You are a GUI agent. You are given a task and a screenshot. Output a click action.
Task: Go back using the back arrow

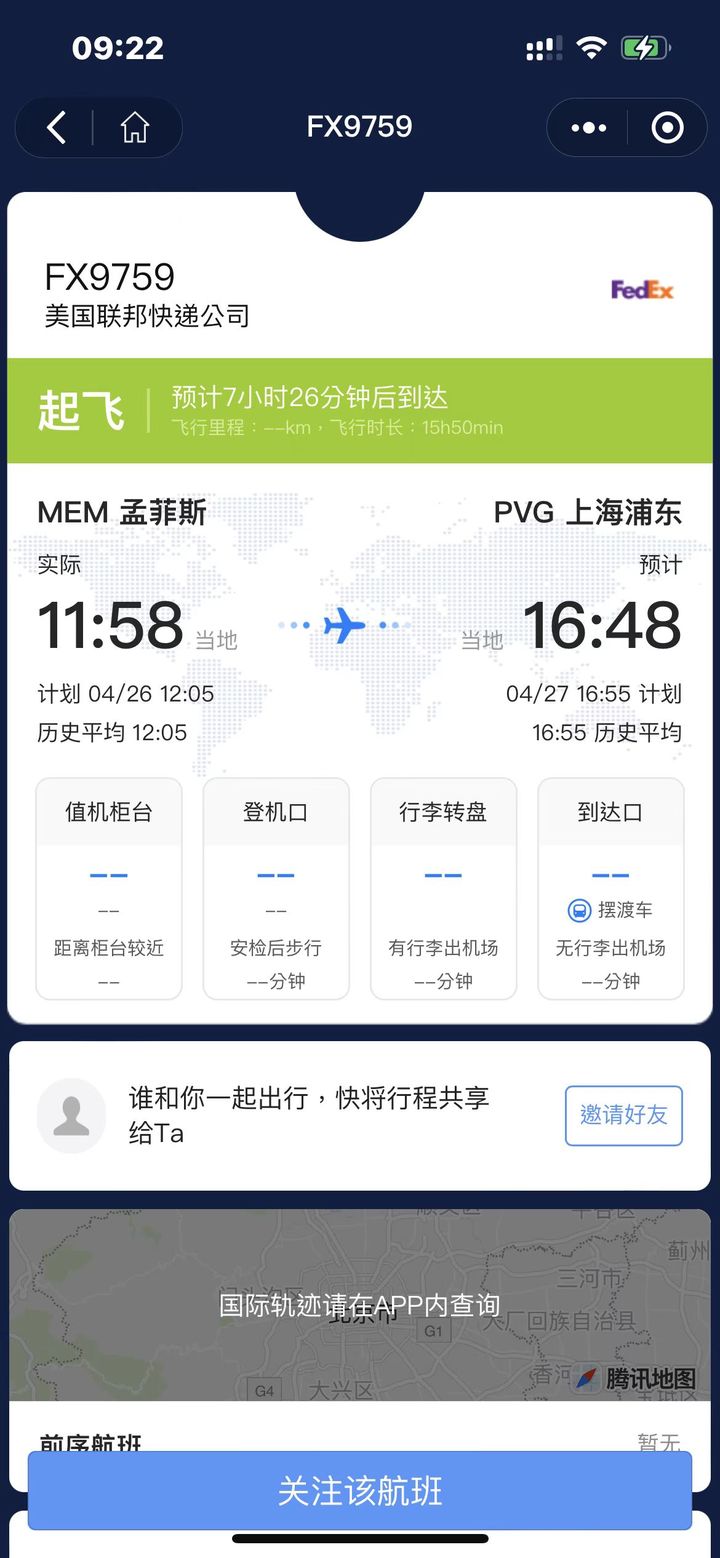tap(57, 128)
